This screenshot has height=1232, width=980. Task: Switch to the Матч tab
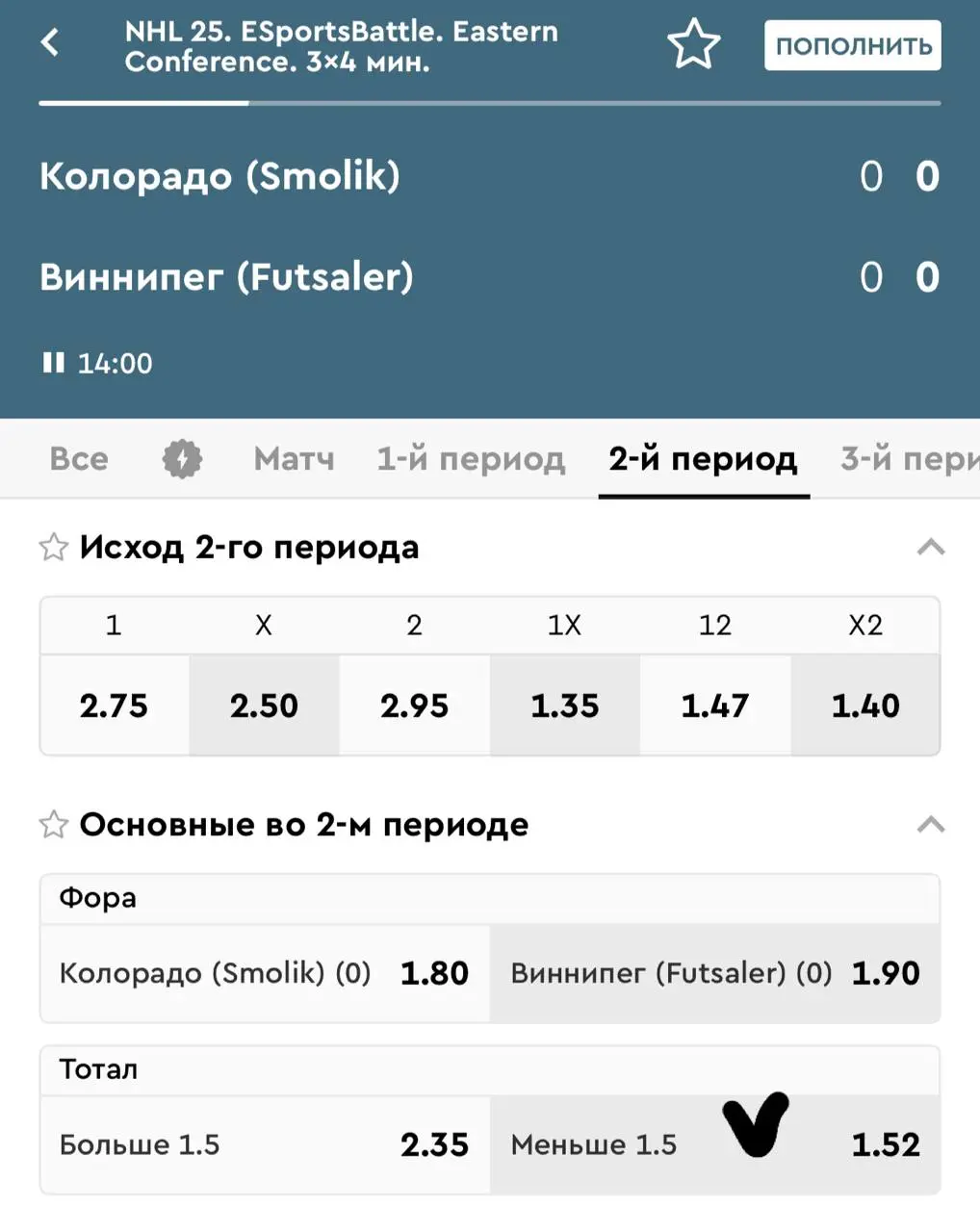coord(294,459)
